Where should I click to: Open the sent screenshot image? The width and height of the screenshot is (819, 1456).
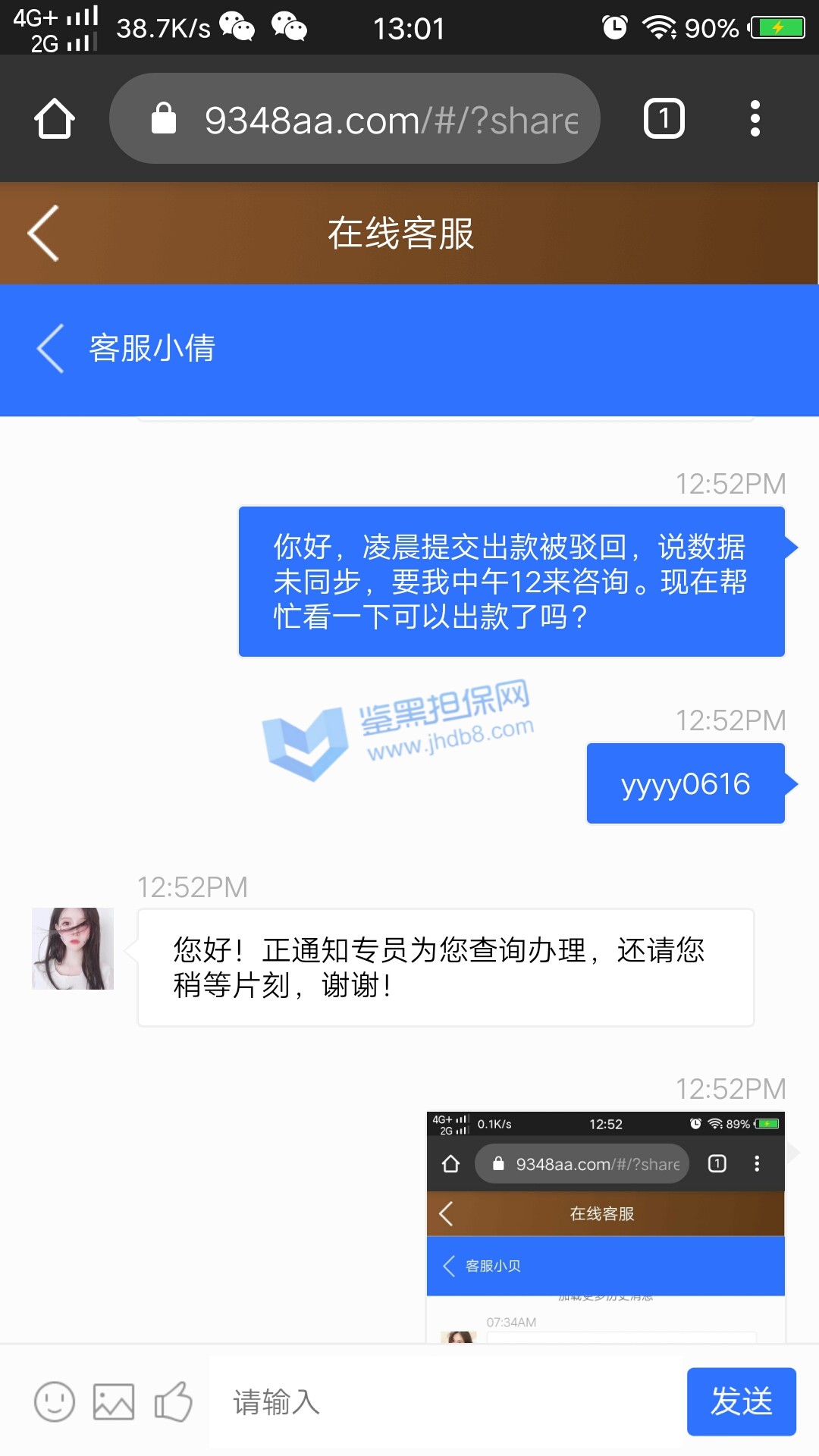605,1227
